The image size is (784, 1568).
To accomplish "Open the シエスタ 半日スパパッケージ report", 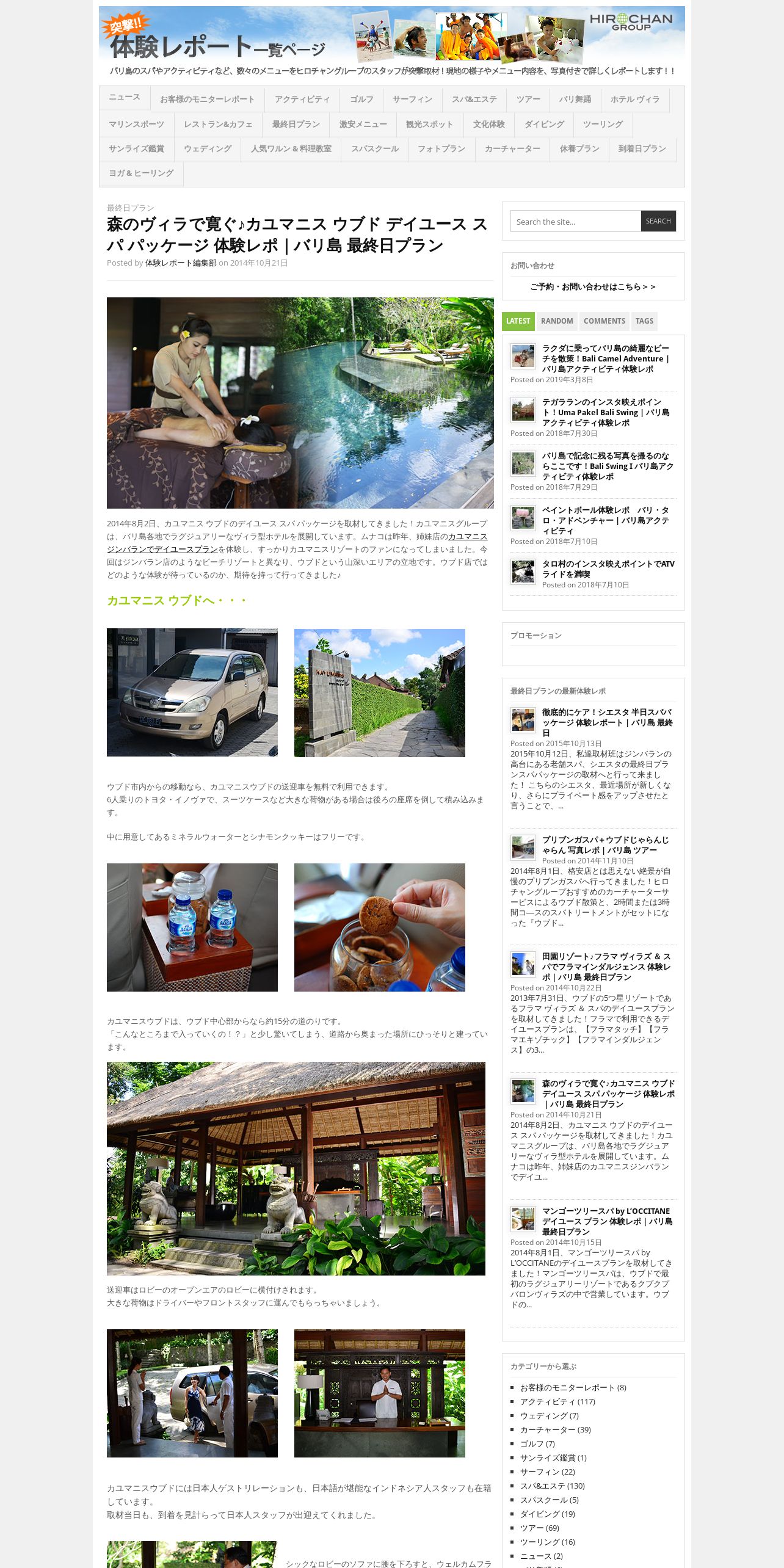I will point(608,722).
